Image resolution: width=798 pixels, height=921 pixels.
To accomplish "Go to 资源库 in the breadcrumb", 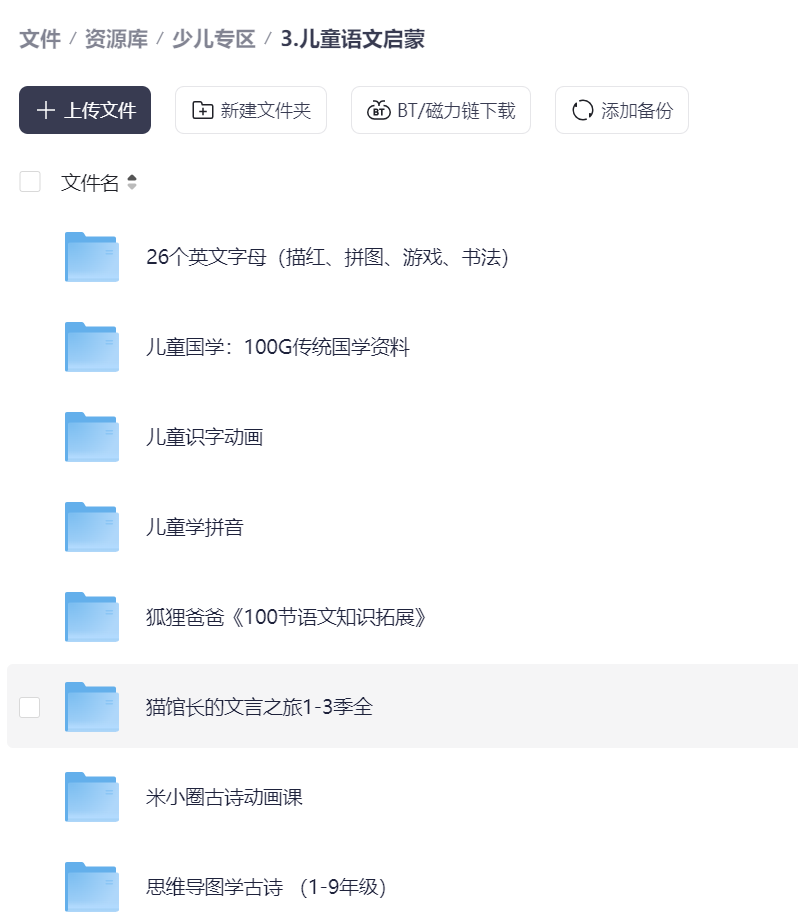I will coord(116,39).
